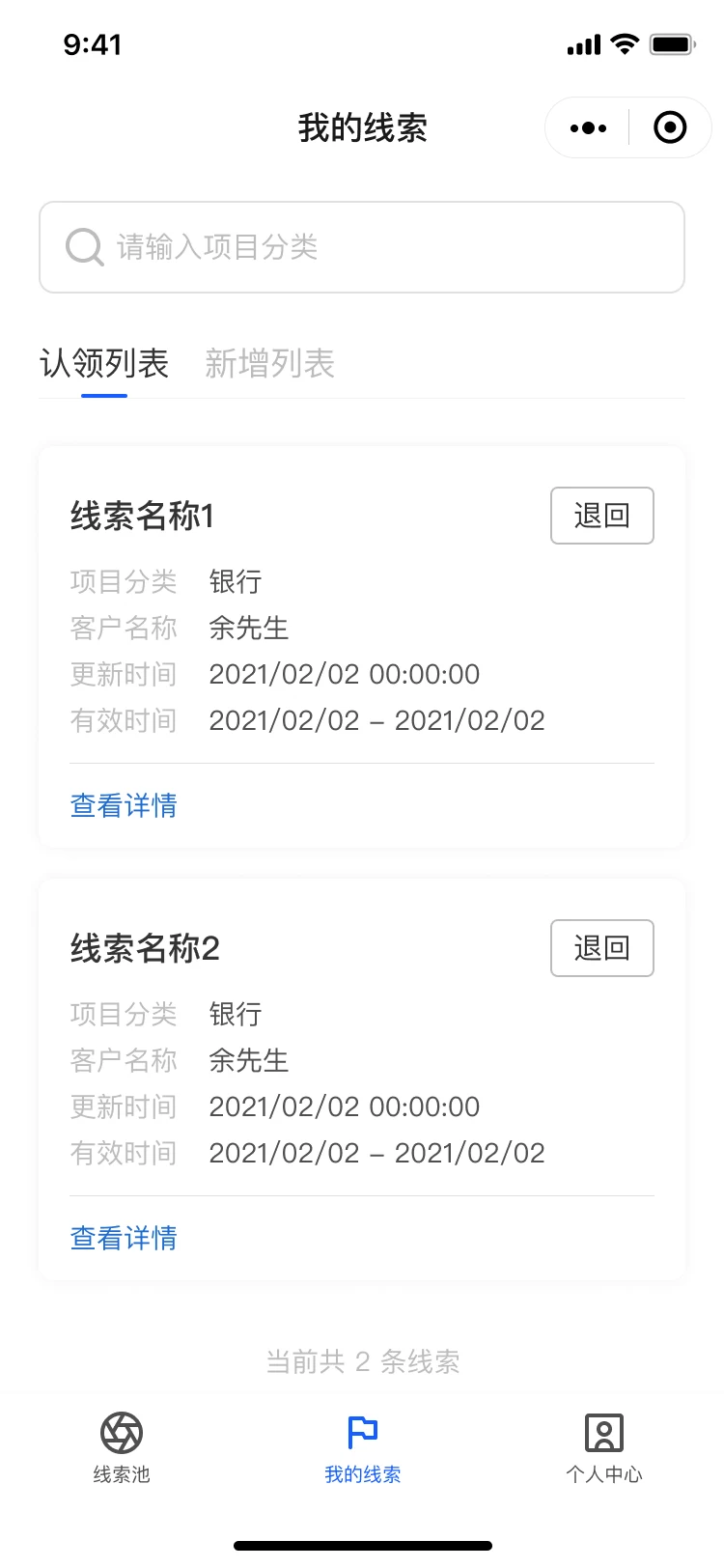Tap 退回 on 线索名称1

(602, 516)
